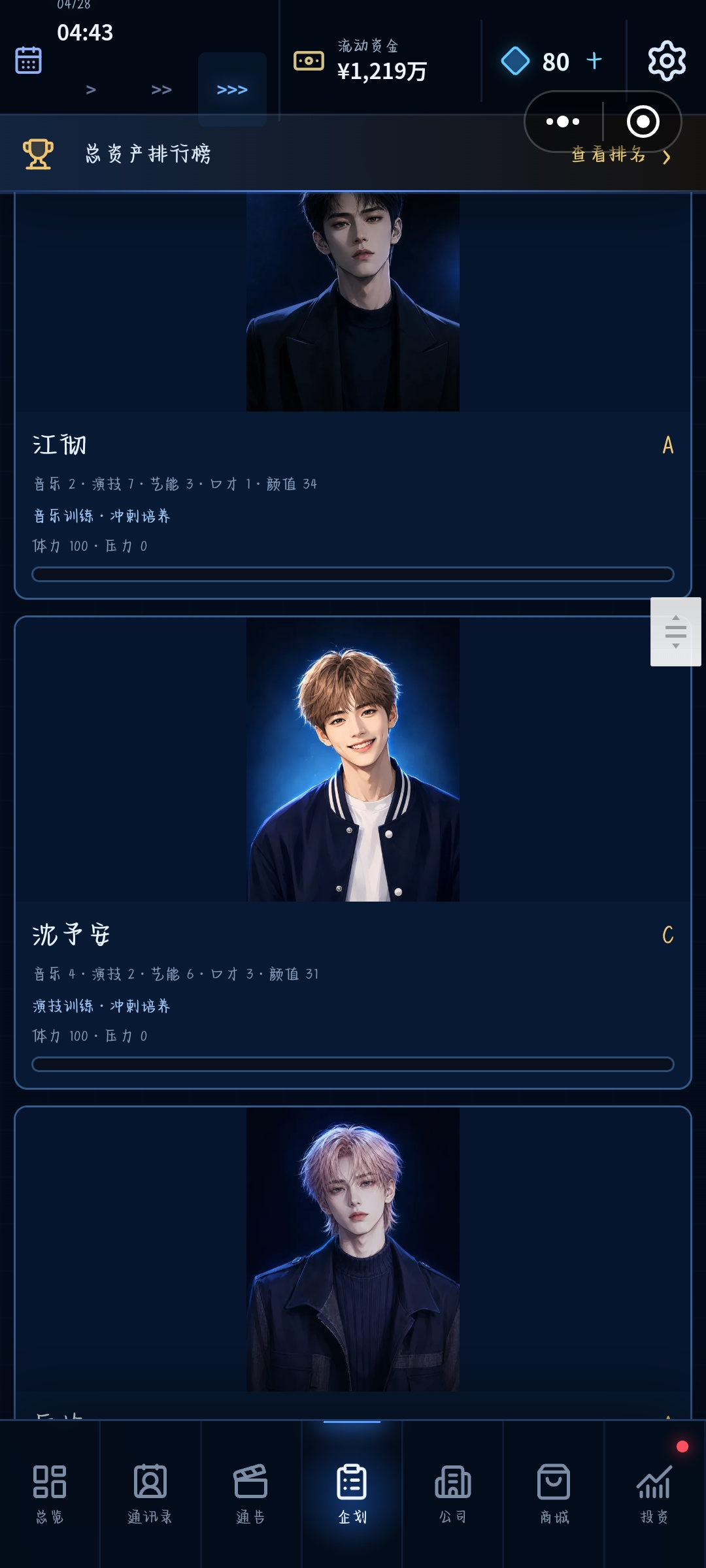This screenshot has width=706, height=1568.
Task: Open the 商城 tab
Action: click(554, 1494)
